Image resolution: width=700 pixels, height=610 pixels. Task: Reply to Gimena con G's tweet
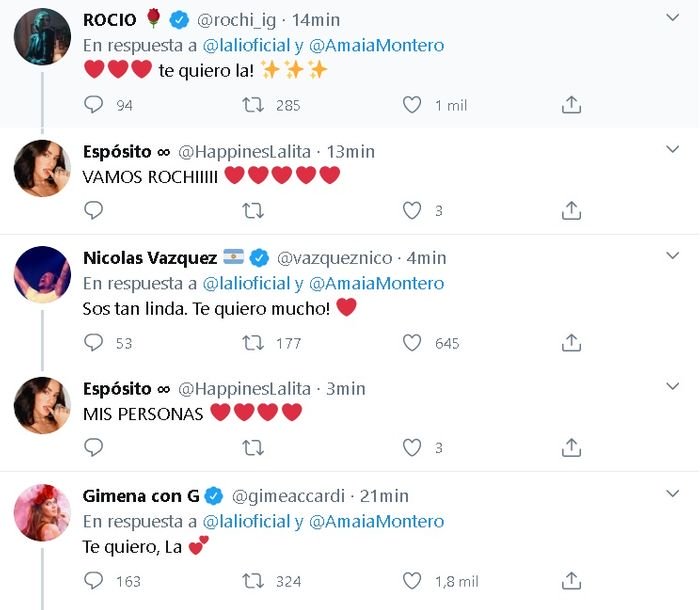94,581
